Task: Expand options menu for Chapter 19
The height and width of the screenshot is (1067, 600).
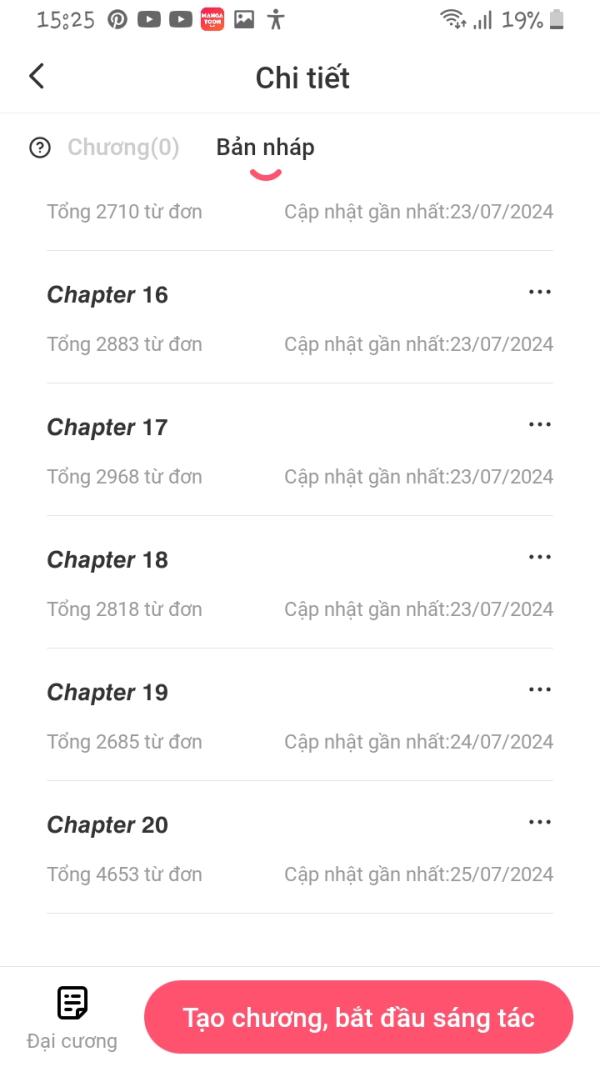Action: [x=540, y=690]
